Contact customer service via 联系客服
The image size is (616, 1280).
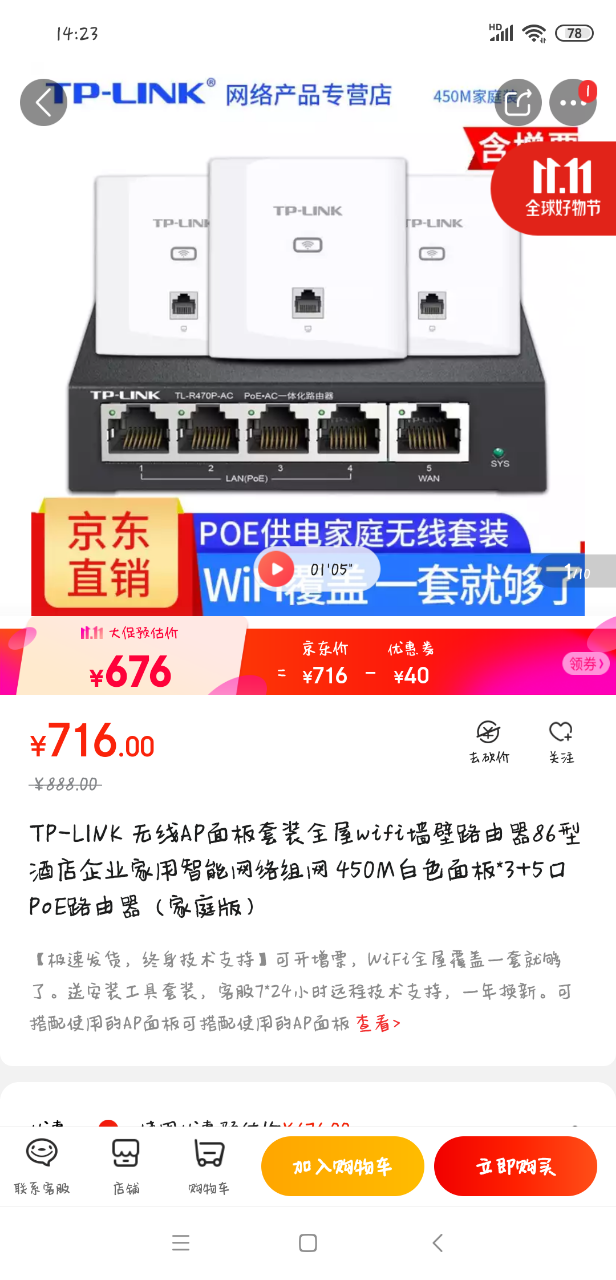click(x=42, y=1166)
